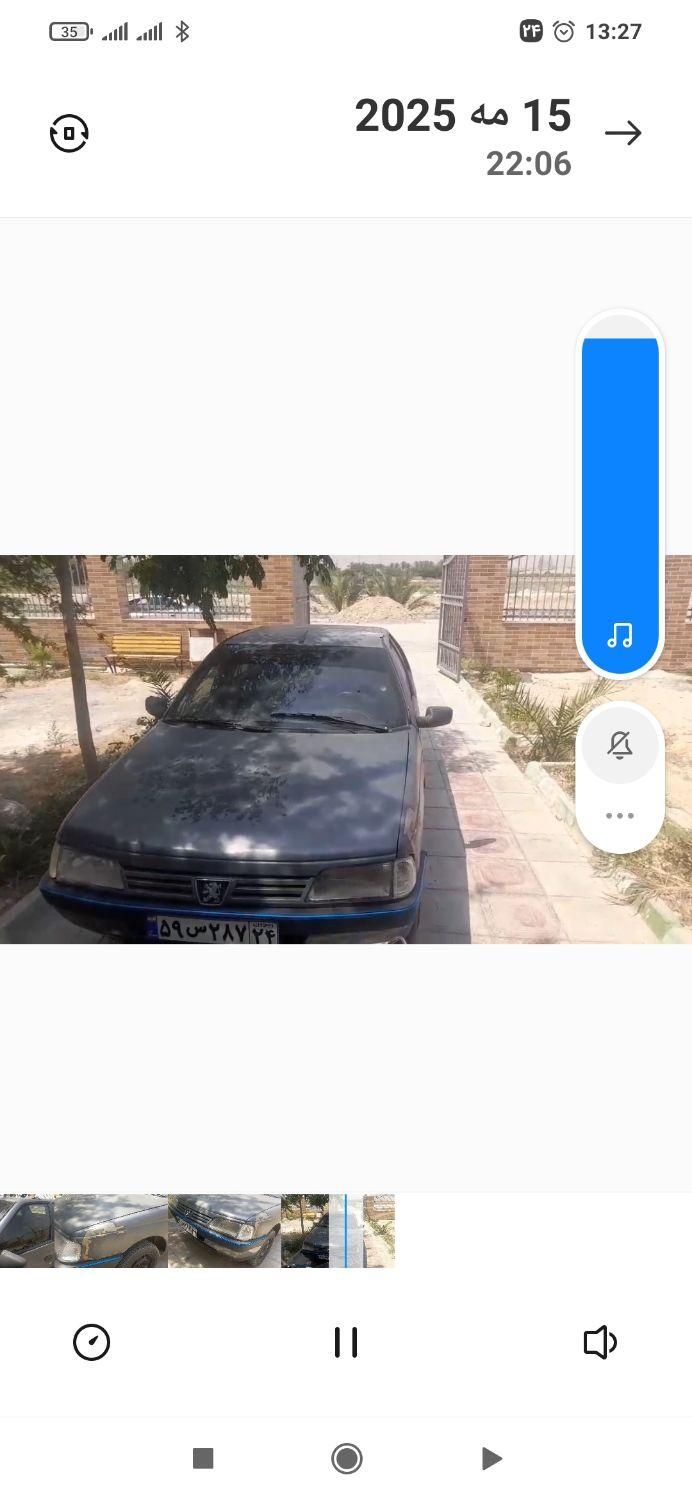Open recent apps
The width and height of the screenshot is (692, 1500).
(203, 1459)
